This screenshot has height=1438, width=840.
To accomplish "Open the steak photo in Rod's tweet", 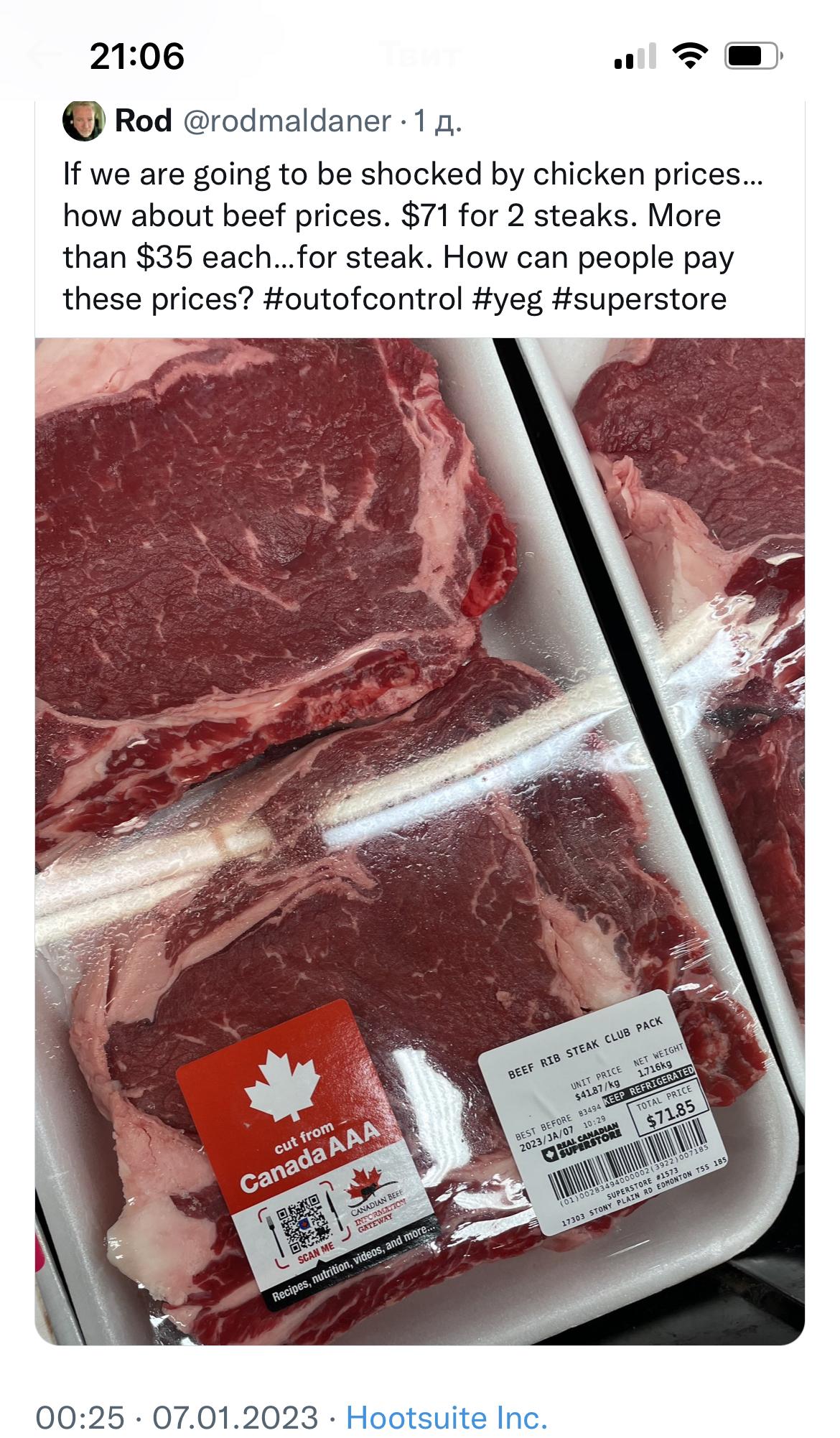I will pos(419,840).
